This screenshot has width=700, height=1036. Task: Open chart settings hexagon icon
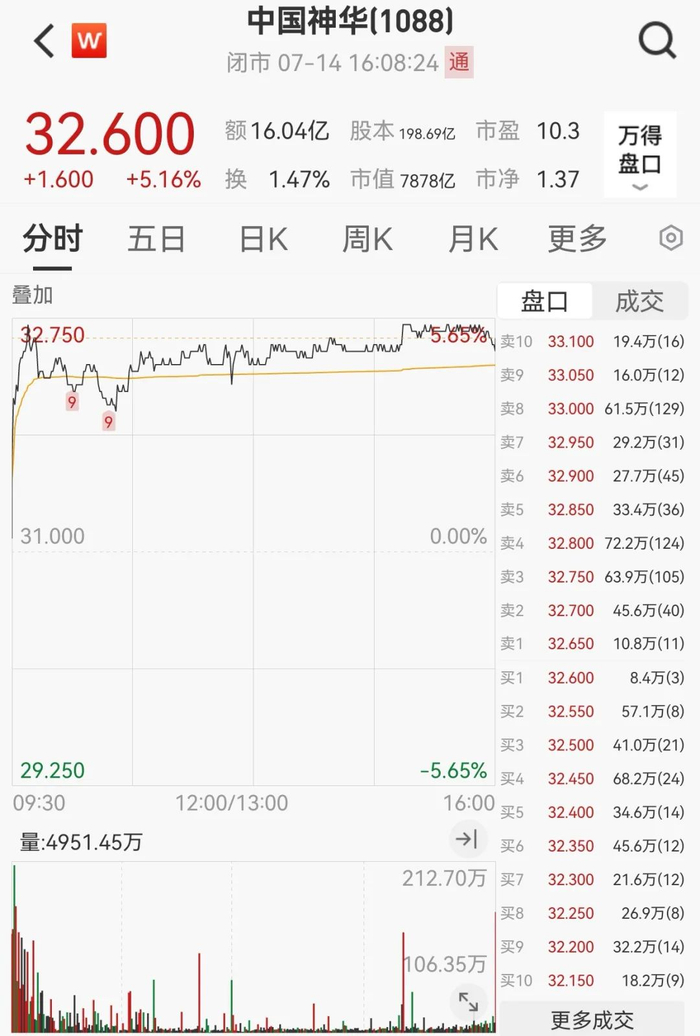(671, 238)
